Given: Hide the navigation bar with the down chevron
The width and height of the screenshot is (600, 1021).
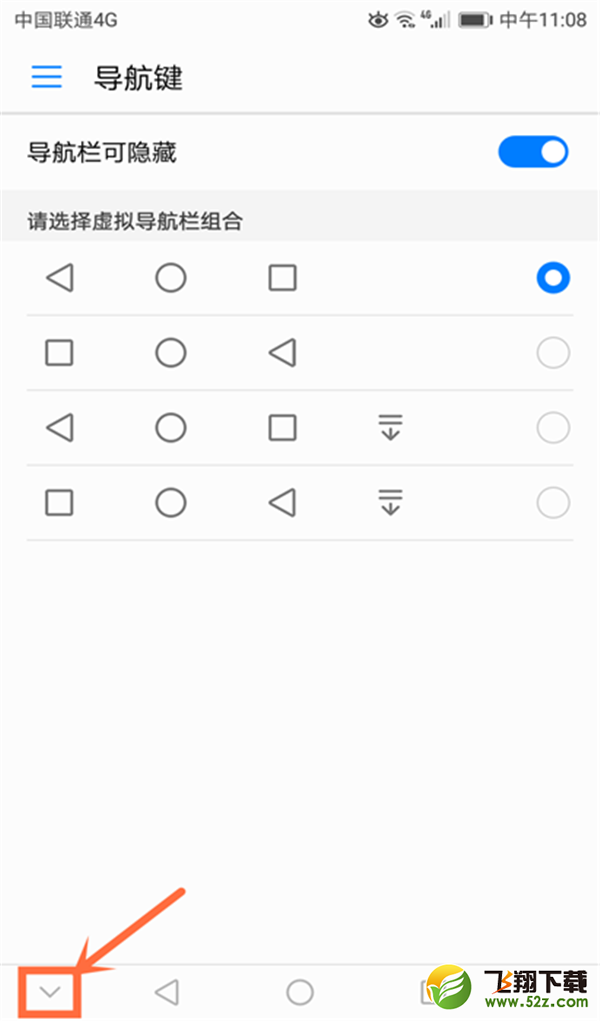Looking at the screenshot, I should coord(50,992).
